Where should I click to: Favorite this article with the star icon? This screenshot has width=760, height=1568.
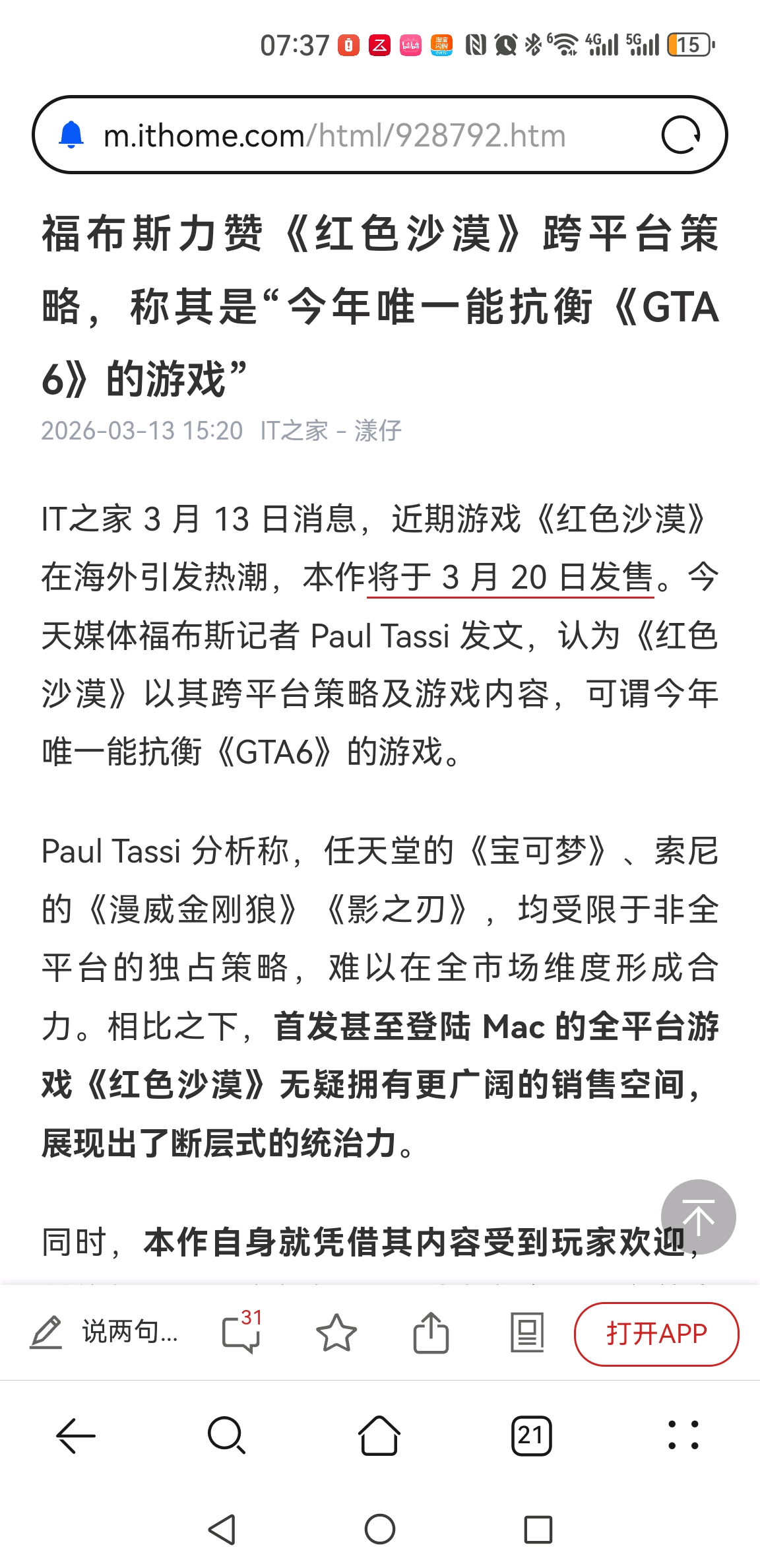[336, 1332]
